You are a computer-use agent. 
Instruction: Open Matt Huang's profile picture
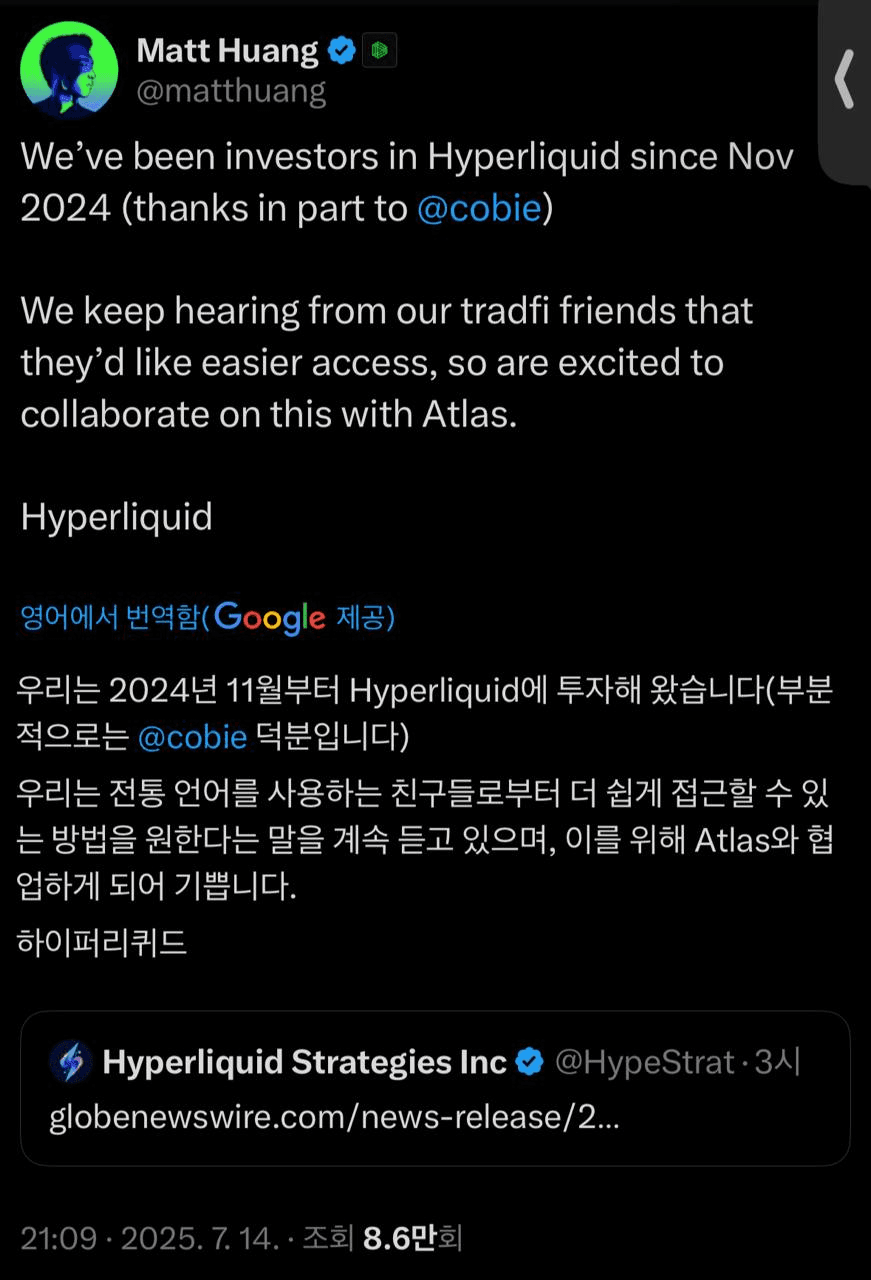[x=69, y=69]
